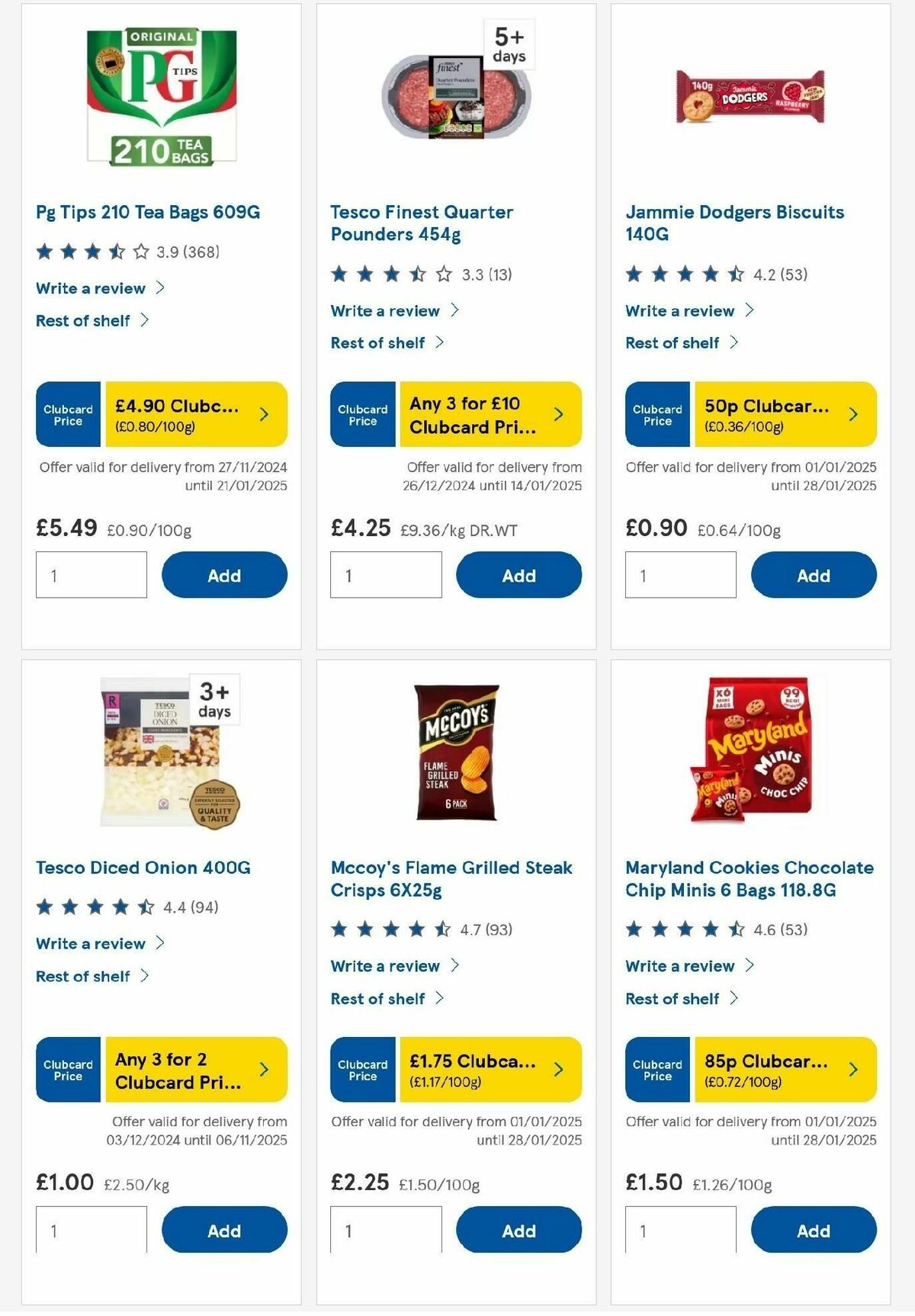Click the Clubcard Price badge on PG Tips
This screenshot has width=915, height=1316.
[x=67, y=414]
